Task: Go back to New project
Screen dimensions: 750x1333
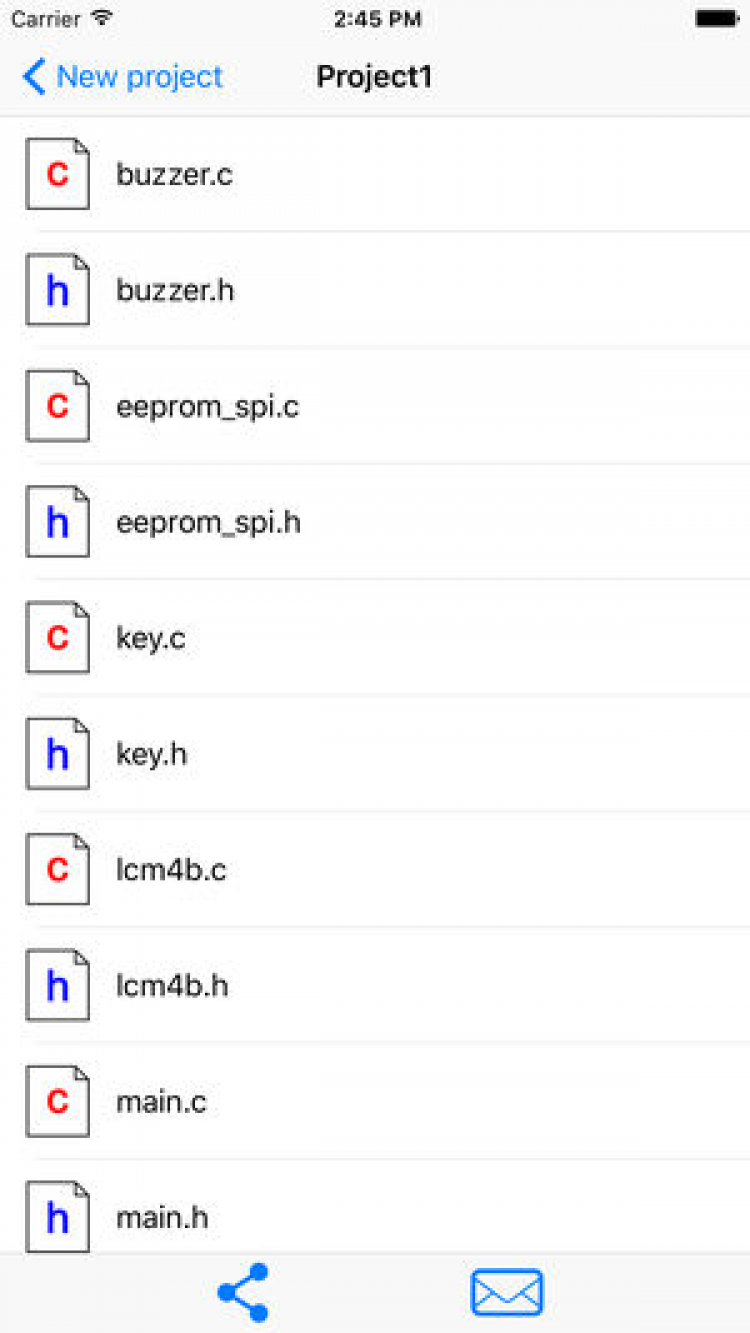Action: (124, 77)
